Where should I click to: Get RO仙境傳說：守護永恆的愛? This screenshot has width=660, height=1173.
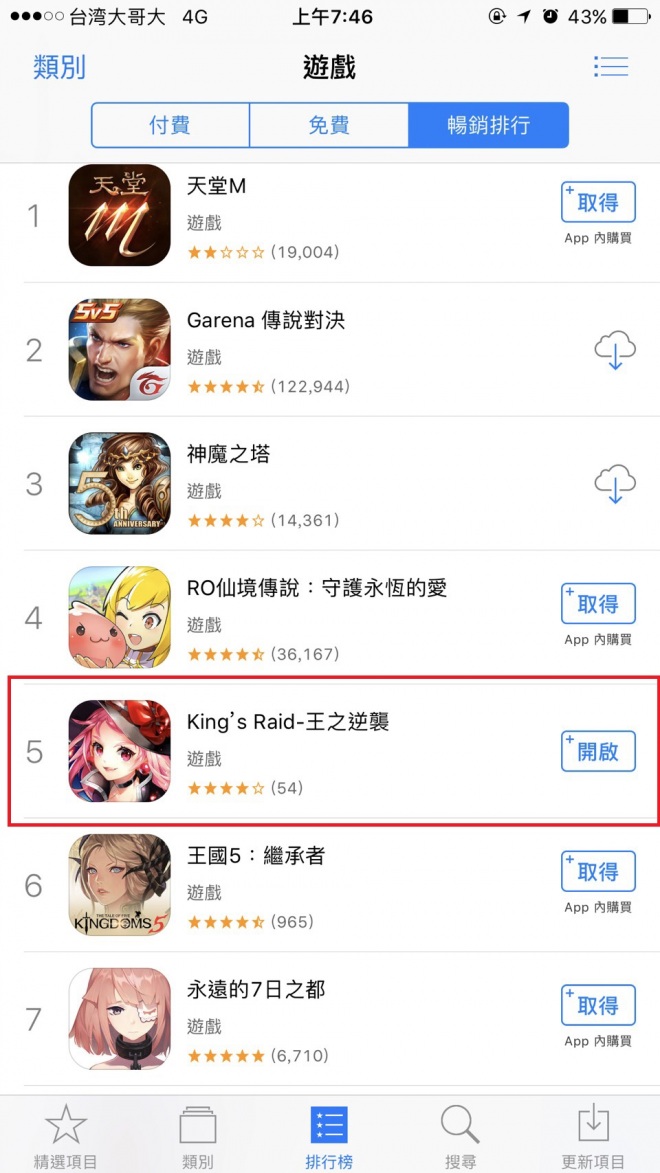point(598,604)
